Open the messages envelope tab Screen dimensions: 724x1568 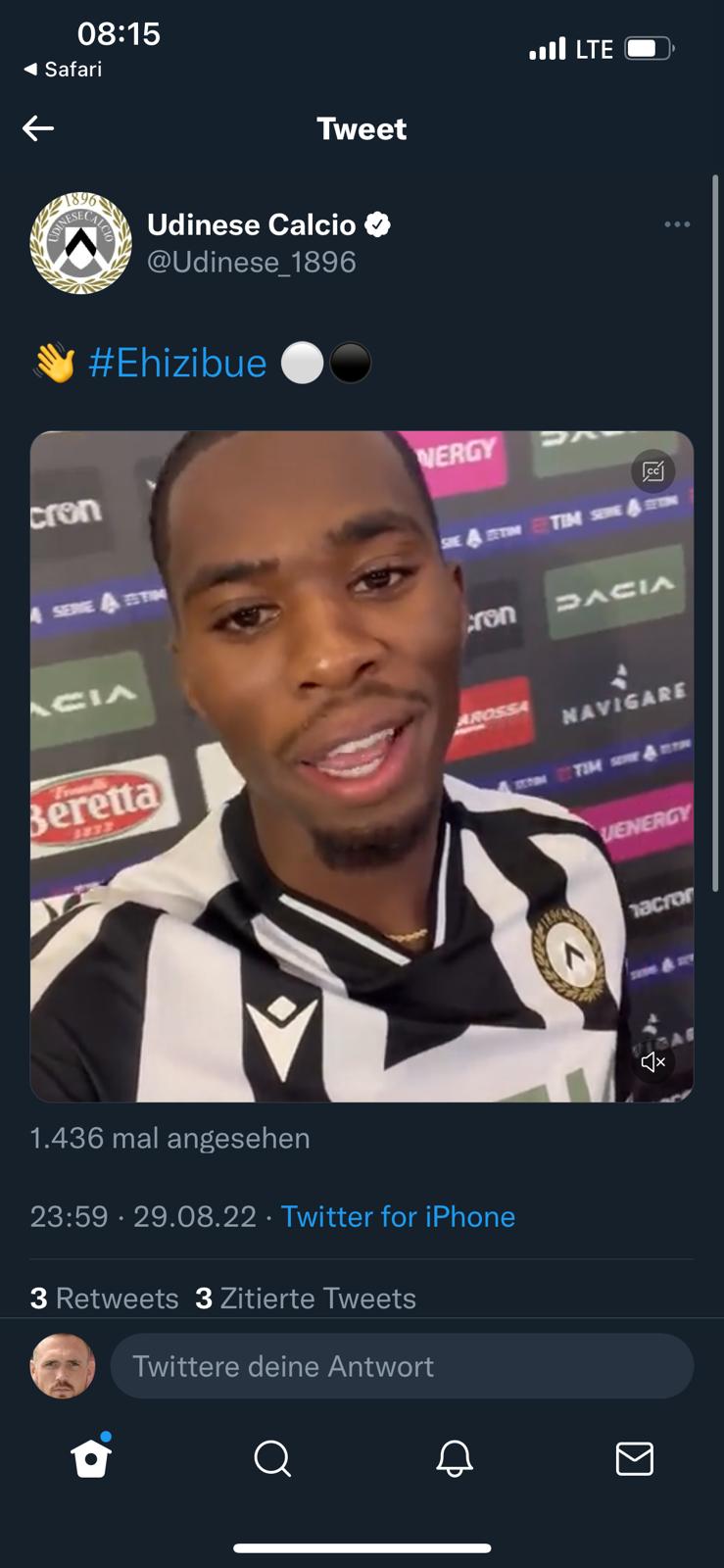point(634,1458)
